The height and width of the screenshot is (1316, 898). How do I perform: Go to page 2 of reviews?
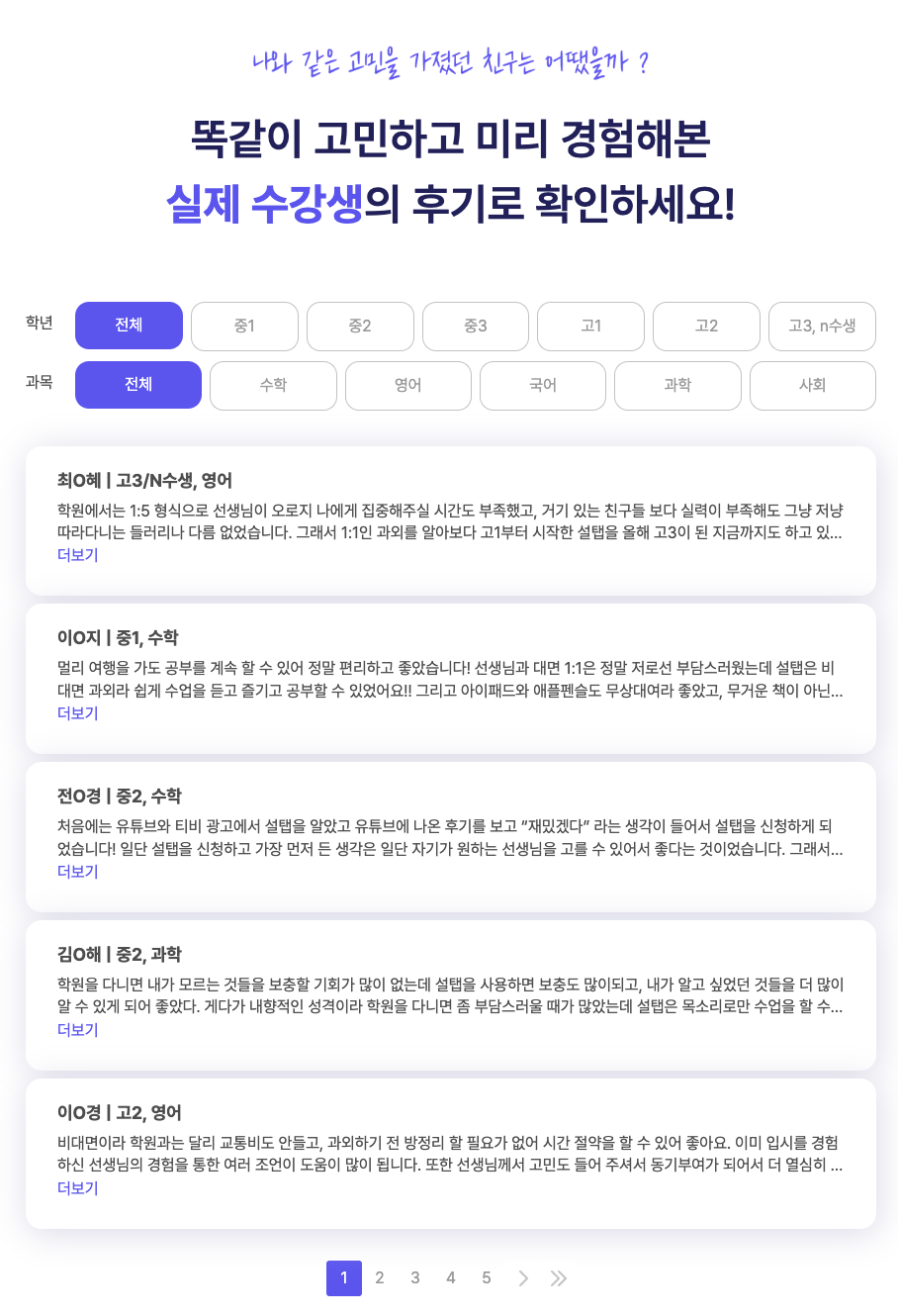[x=380, y=1278]
